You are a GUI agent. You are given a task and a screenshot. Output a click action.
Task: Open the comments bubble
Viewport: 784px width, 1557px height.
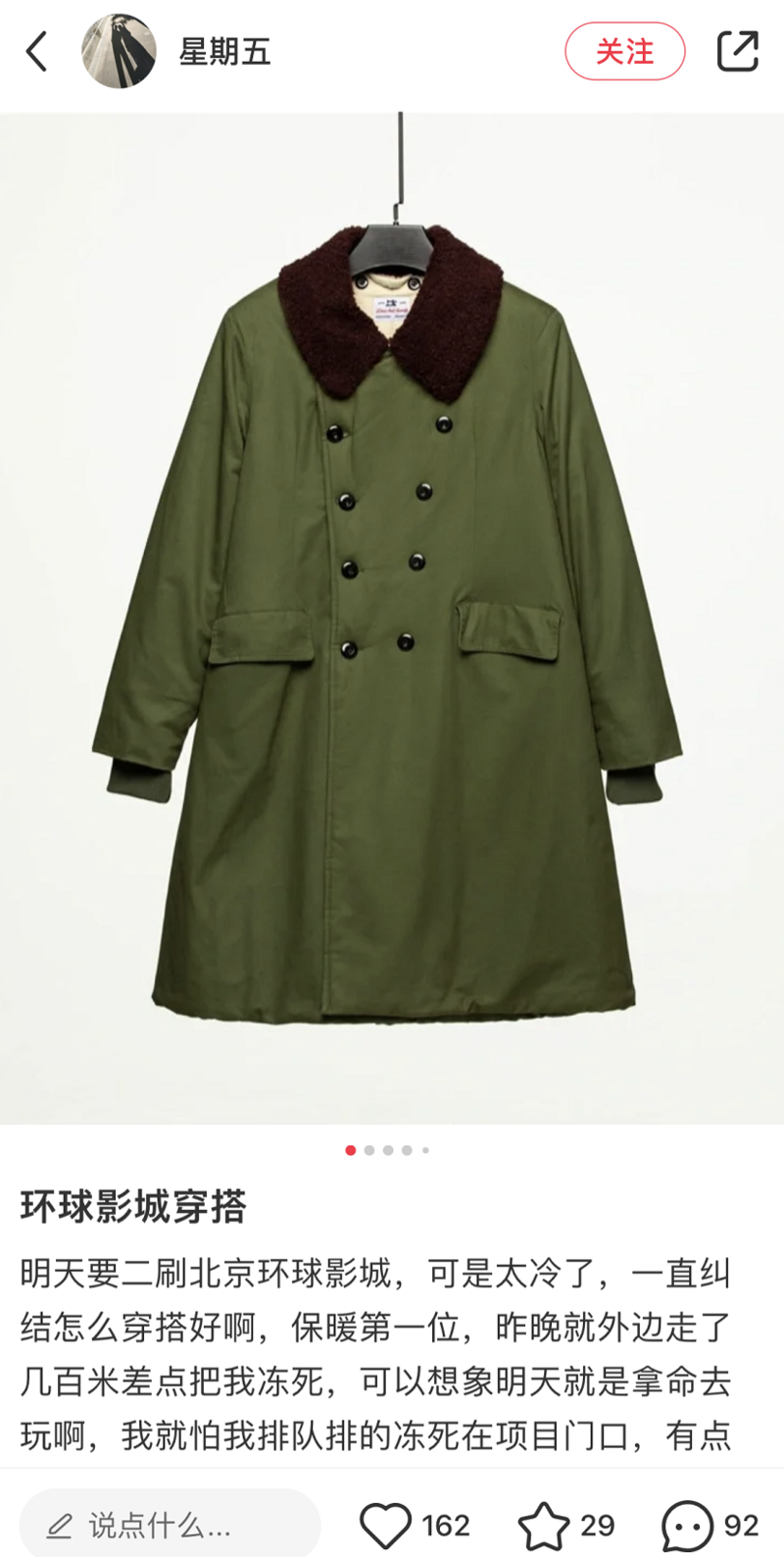coord(687,1525)
